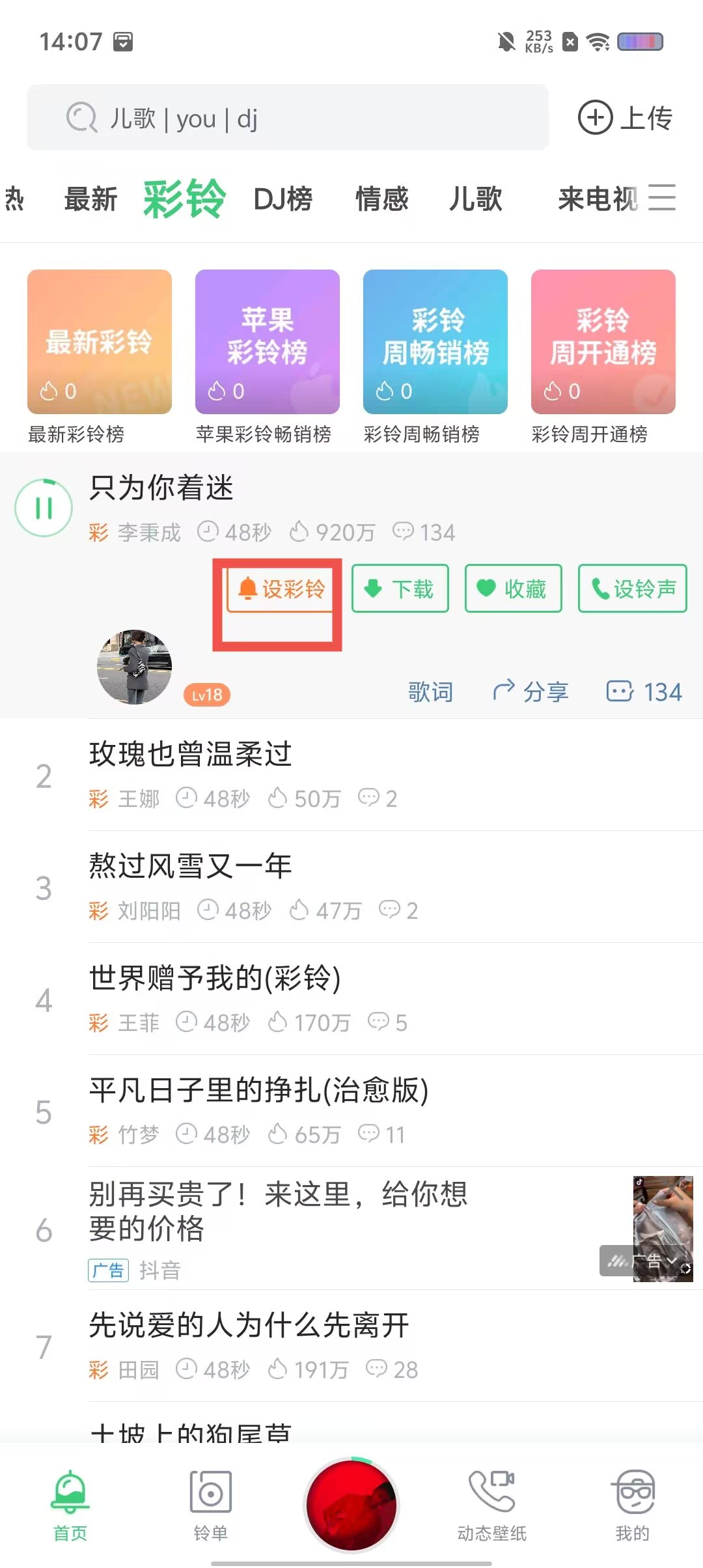Screen dimensions: 703x1568
Task: Open the 苹果彩铃畅销榜 card
Action: (267, 343)
